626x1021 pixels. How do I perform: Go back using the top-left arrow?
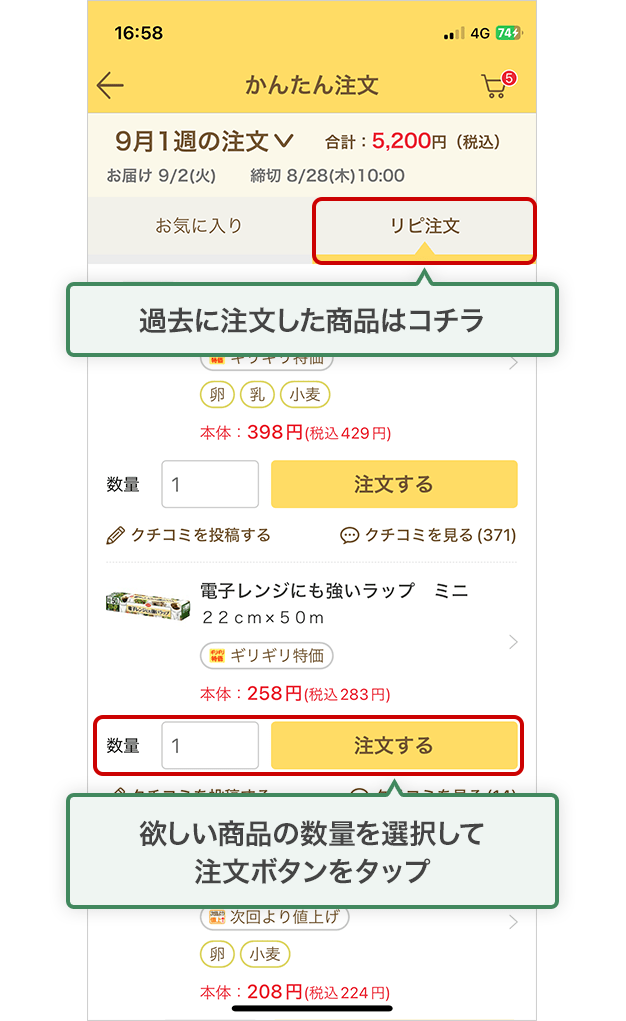(x=110, y=85)
